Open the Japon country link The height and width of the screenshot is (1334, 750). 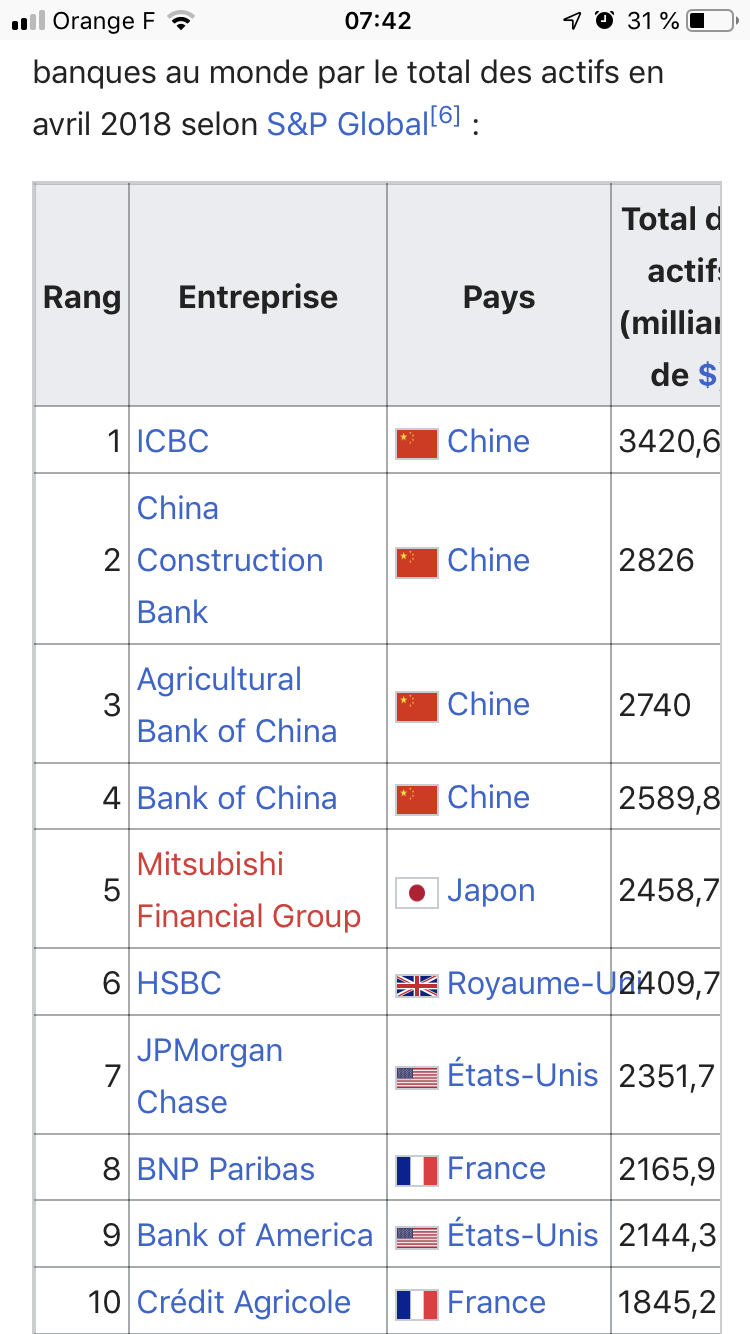tap(490, 891)
